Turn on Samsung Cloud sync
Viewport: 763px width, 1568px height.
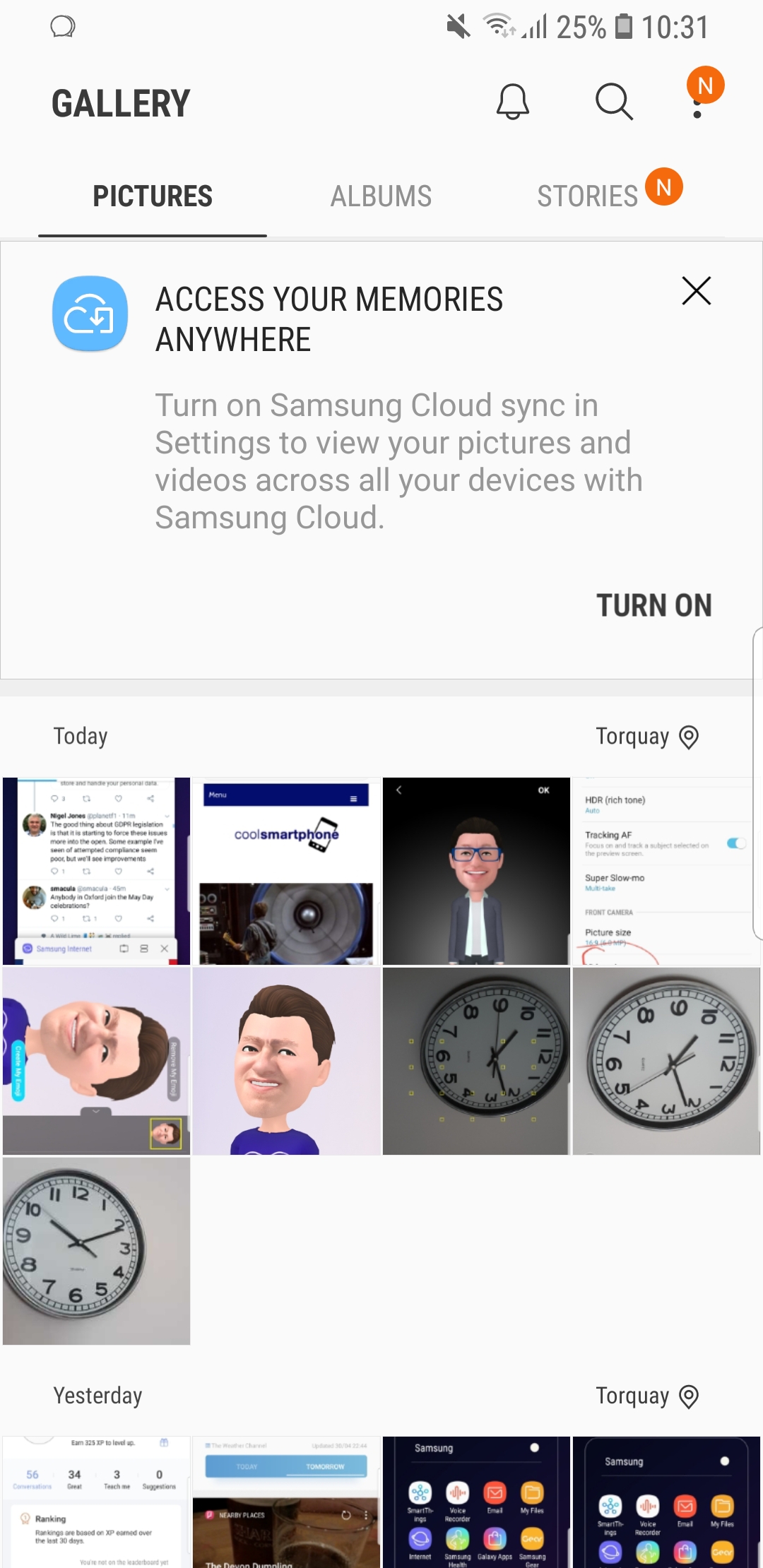tap(654, 605)
